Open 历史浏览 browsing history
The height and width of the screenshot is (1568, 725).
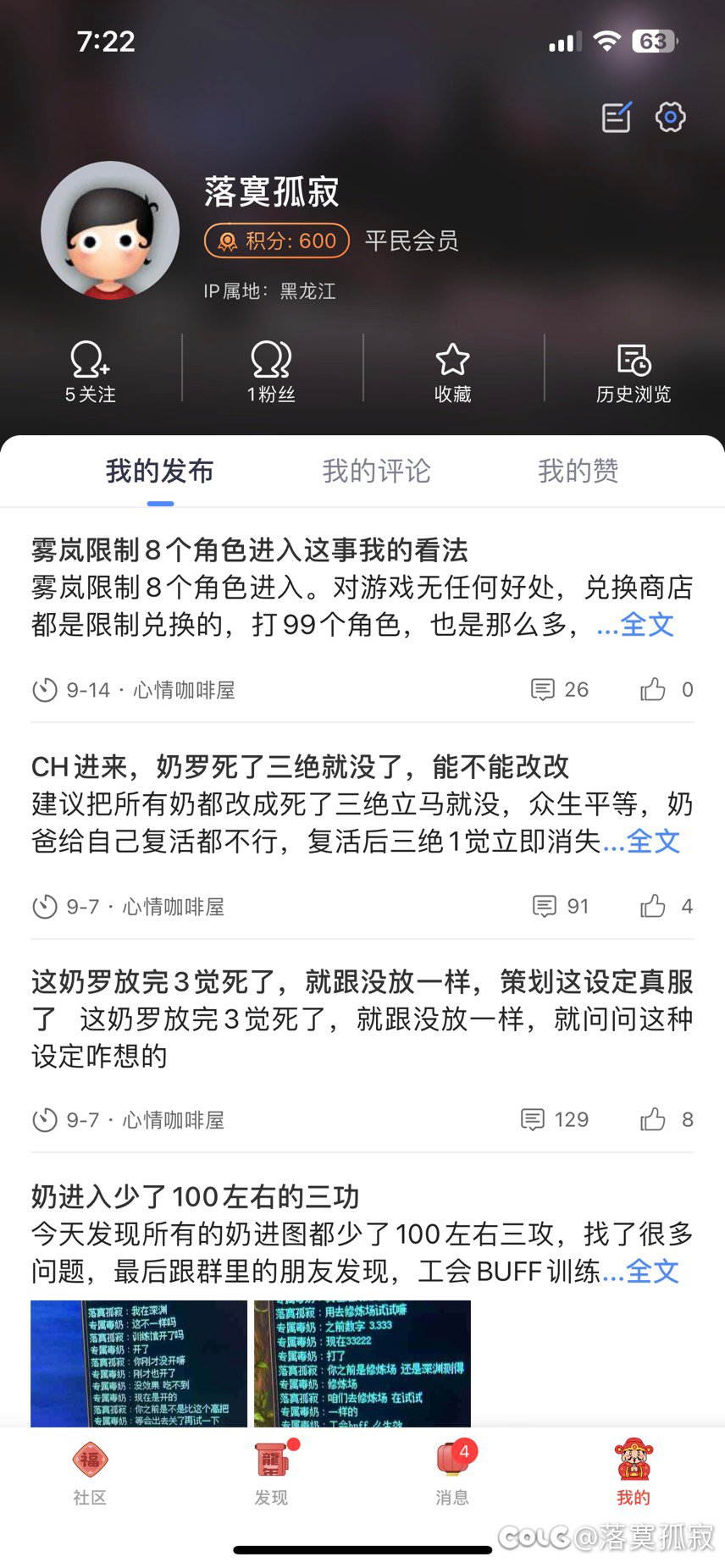tap(635, 363)
